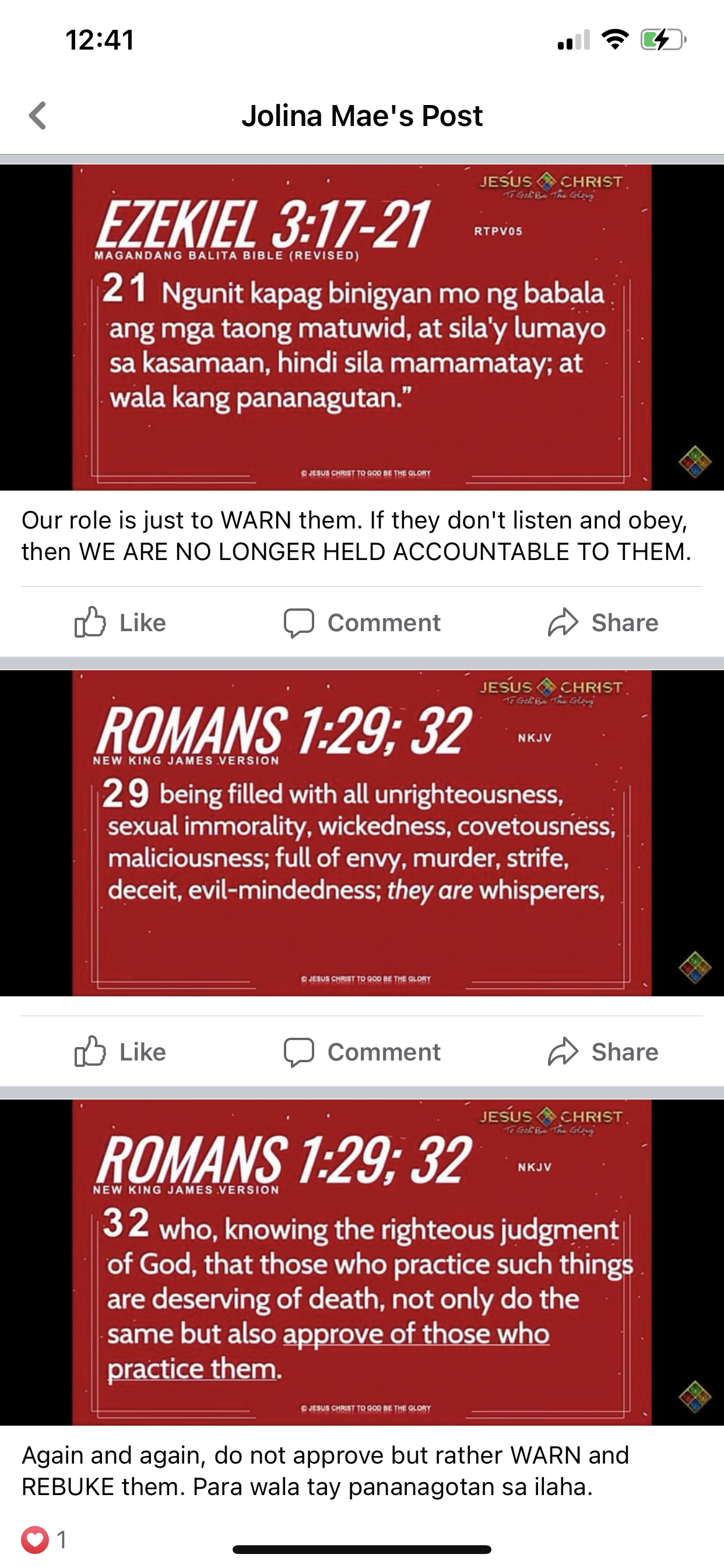Comment on the Ezekiel 3:17-21 photo

click(x=362, y=622)
